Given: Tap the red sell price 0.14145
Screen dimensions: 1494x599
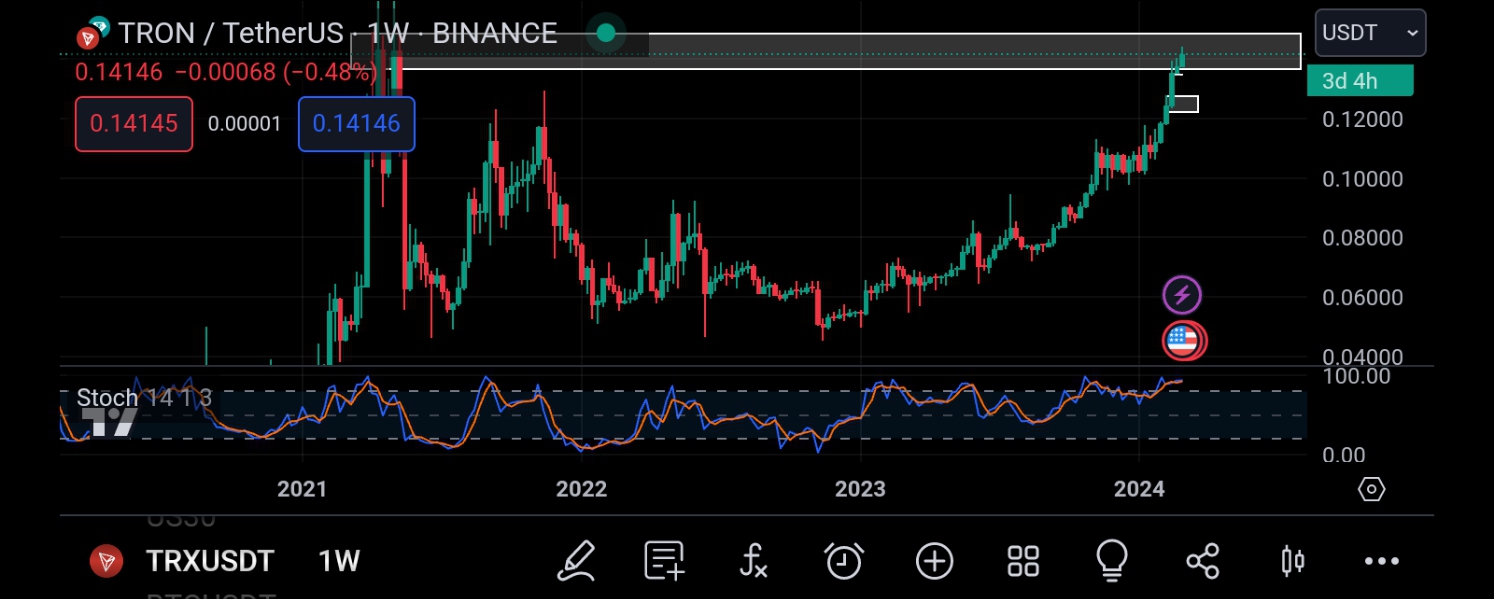Looking at the screenshot, I should [133, 124].
